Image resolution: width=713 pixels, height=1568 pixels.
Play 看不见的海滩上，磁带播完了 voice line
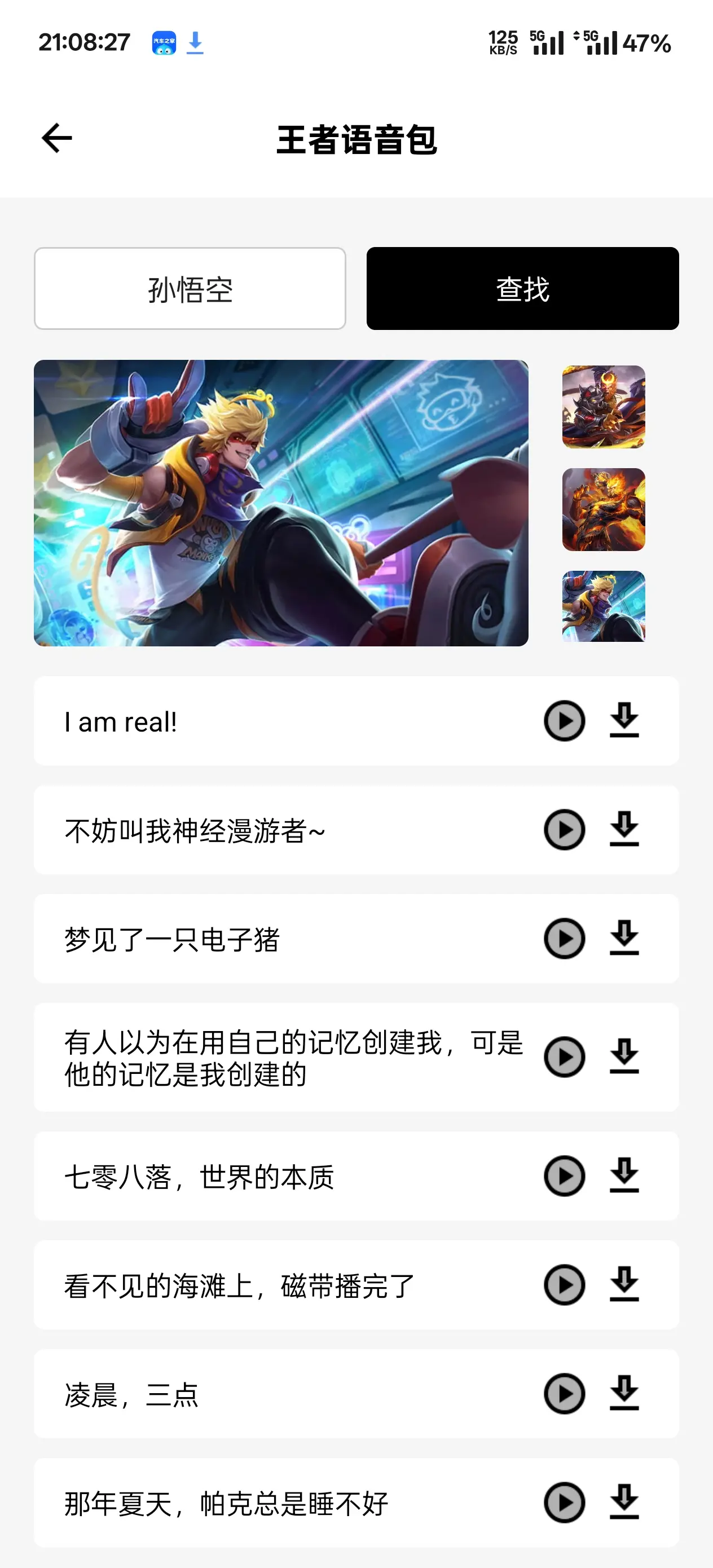coord(565,1285)
